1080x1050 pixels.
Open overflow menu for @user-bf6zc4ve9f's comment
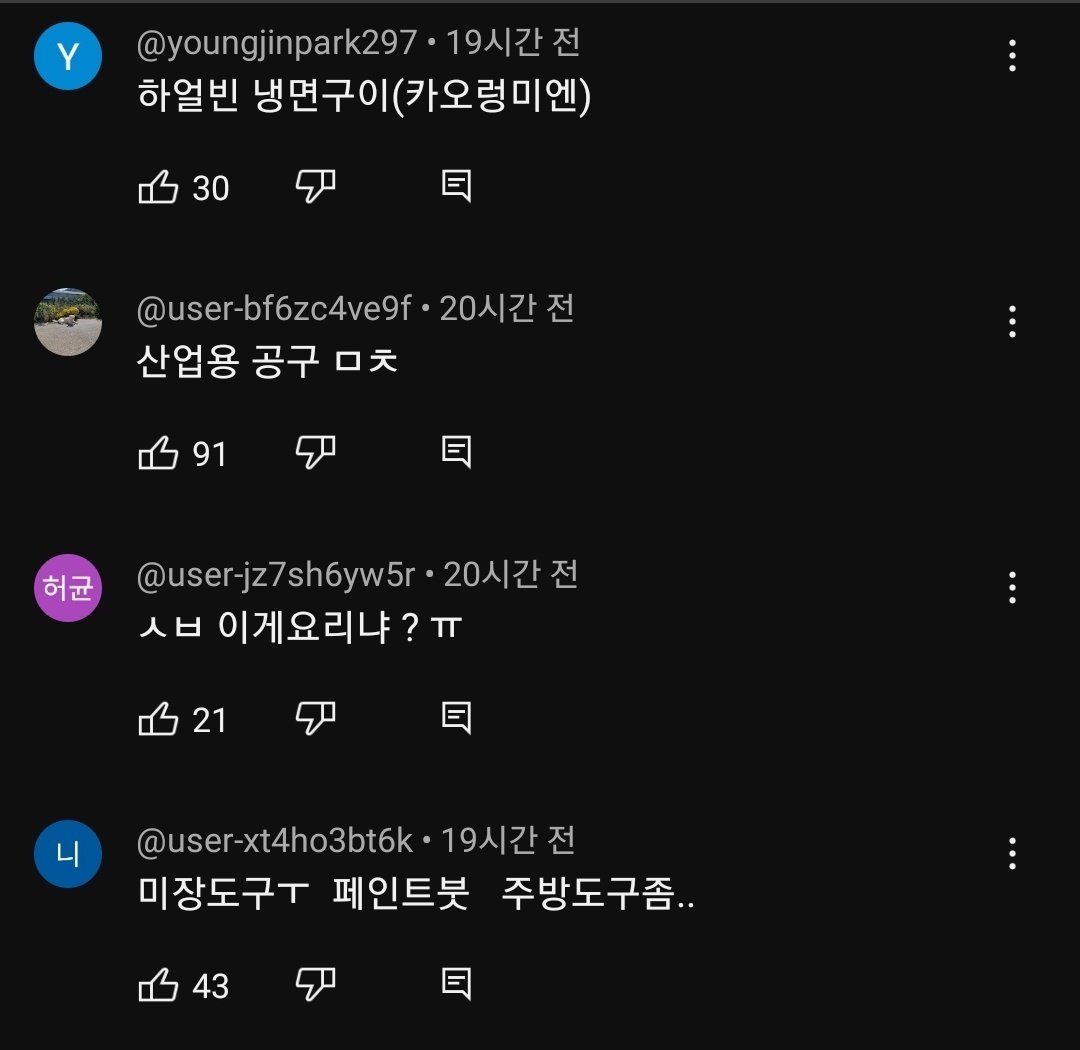(x=1012, y=322)
